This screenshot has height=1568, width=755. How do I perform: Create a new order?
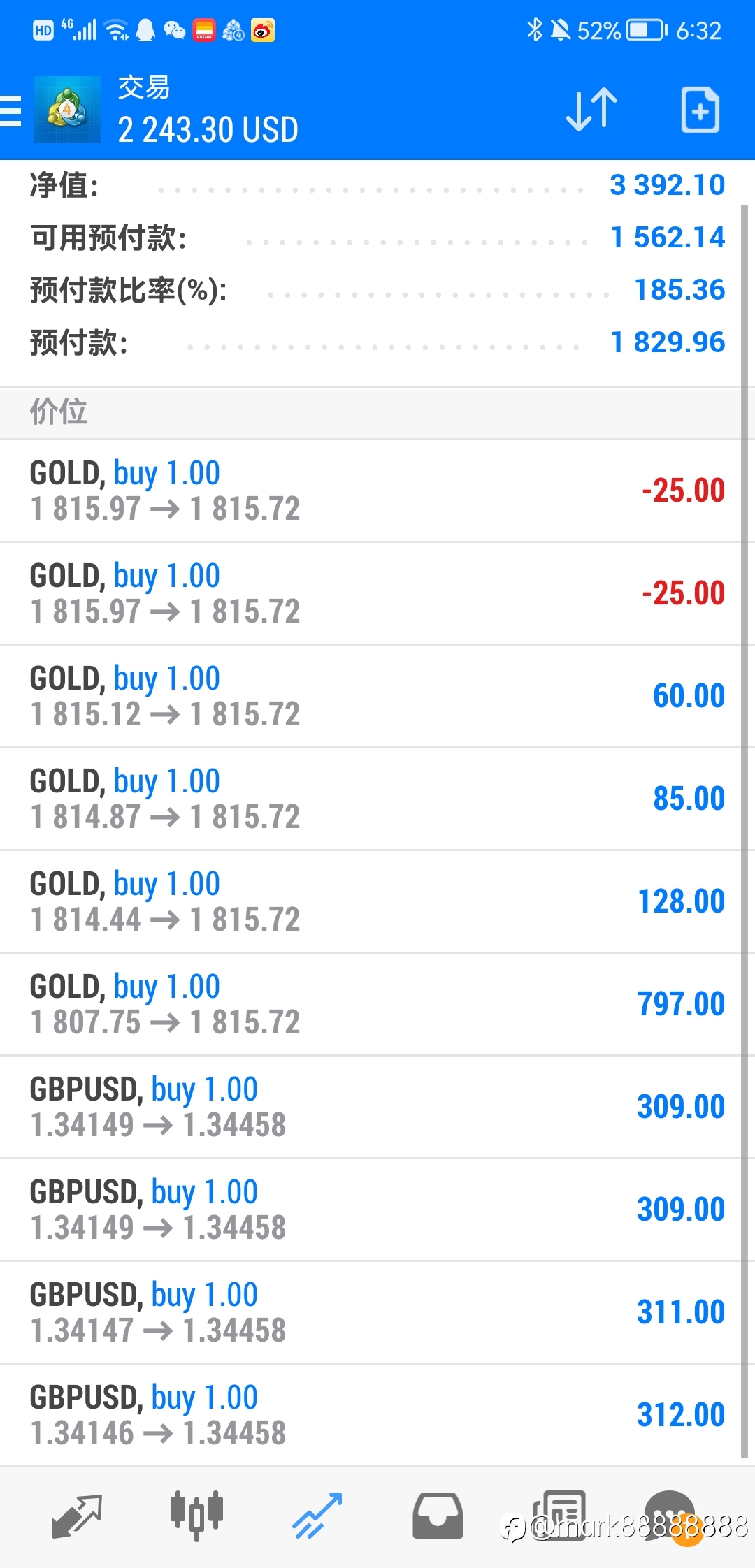[700, 110]
